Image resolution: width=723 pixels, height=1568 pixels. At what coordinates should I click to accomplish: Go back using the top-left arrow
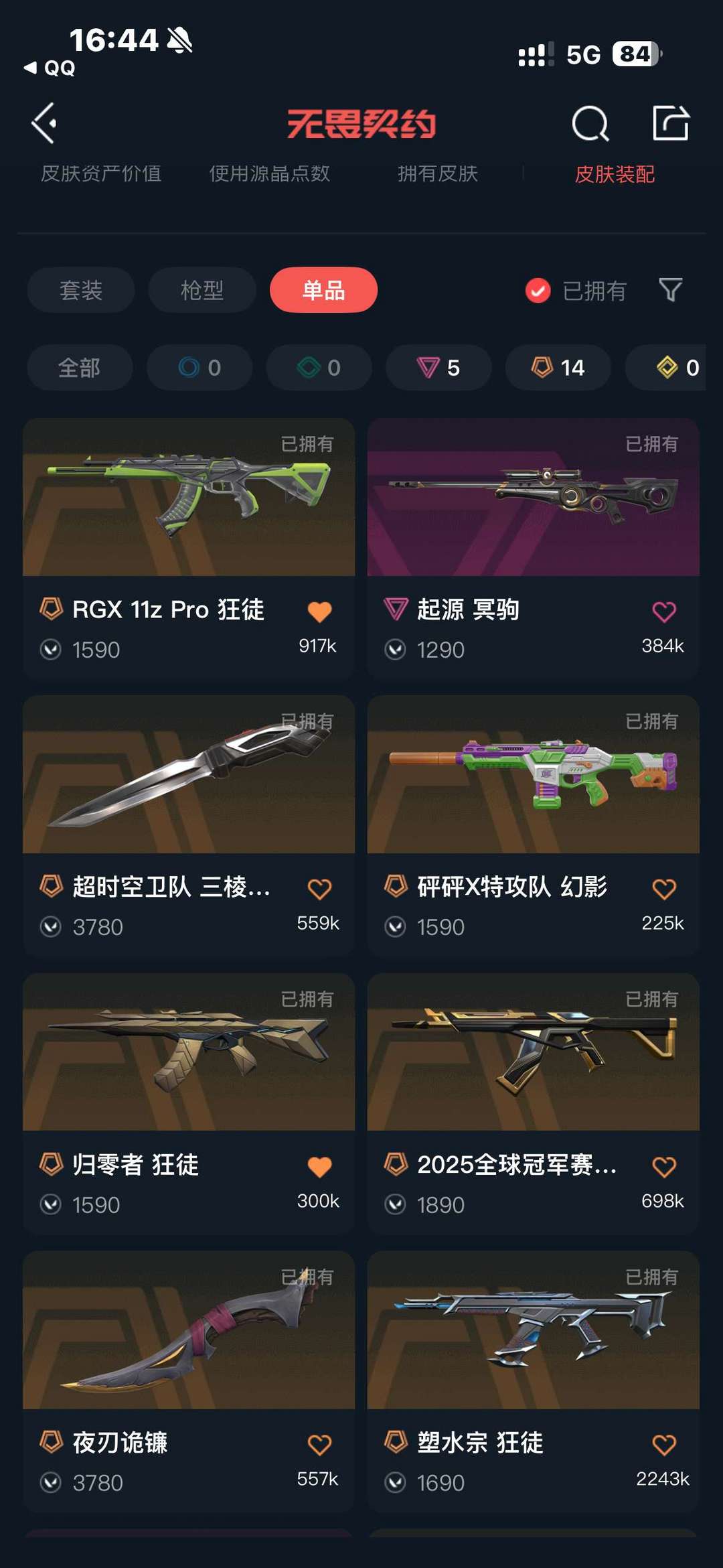44,123
